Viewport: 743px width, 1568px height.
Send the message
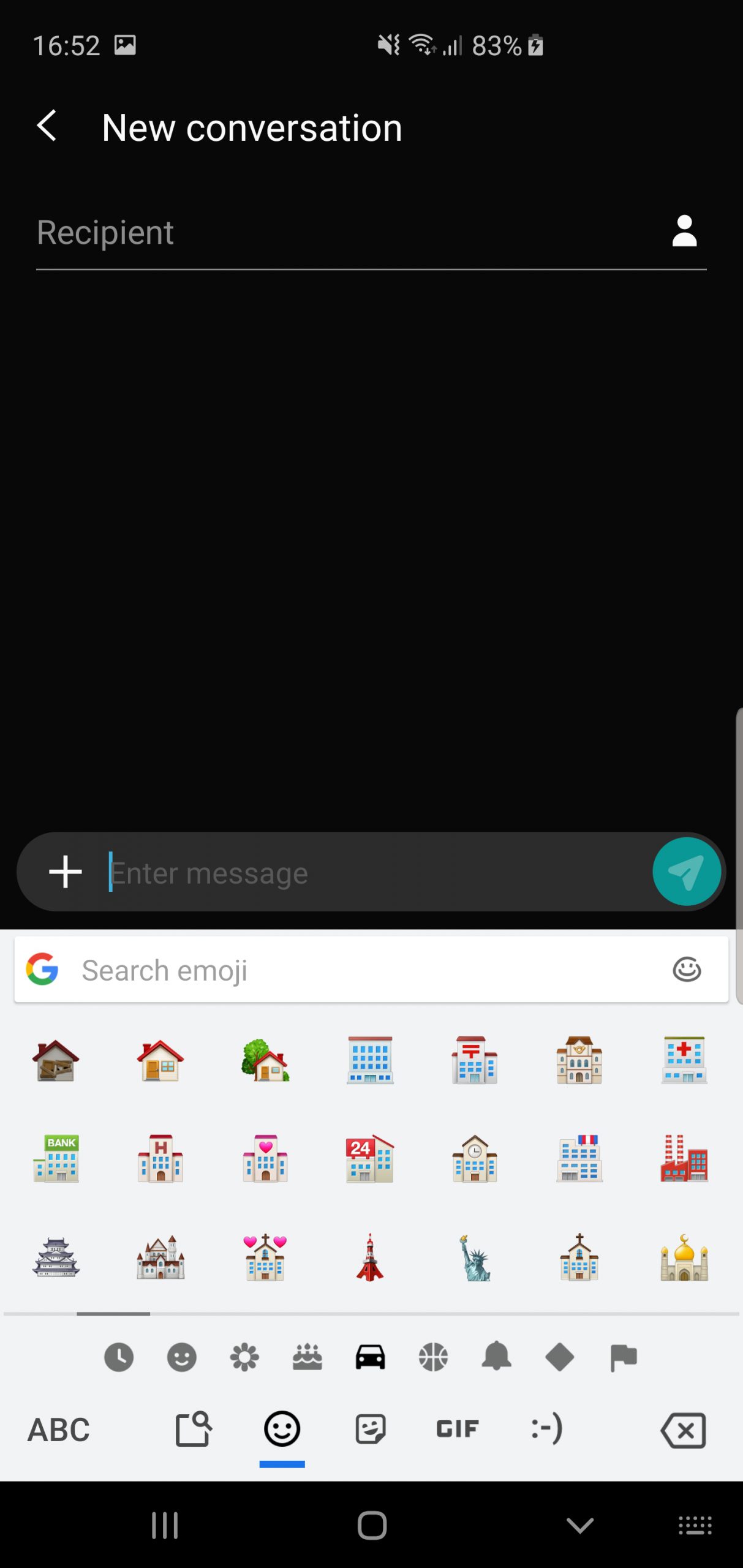(686, 872)
